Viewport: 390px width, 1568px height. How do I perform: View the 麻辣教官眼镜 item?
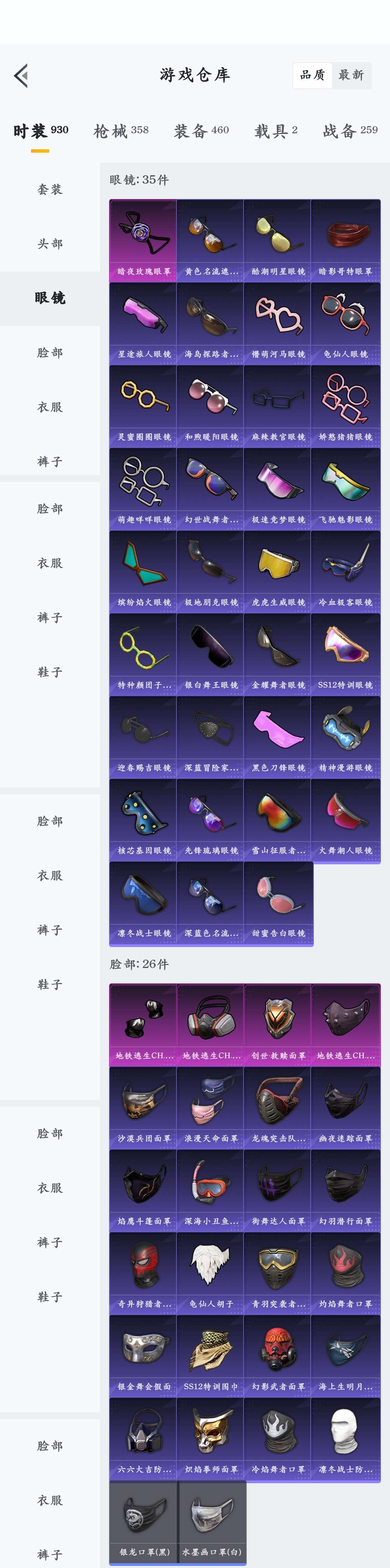[x=278, y=405]
